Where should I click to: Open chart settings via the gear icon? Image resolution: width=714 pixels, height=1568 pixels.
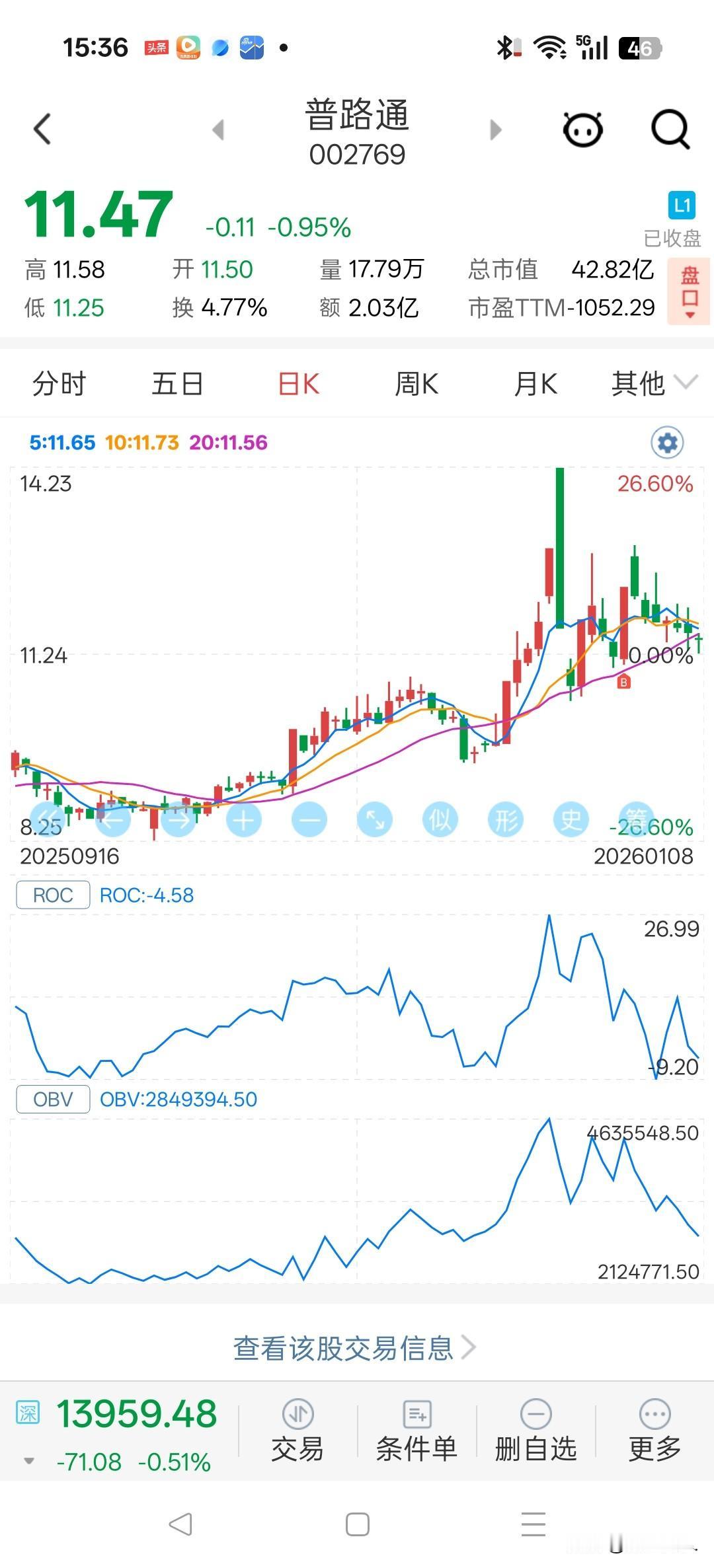[666, 443]
